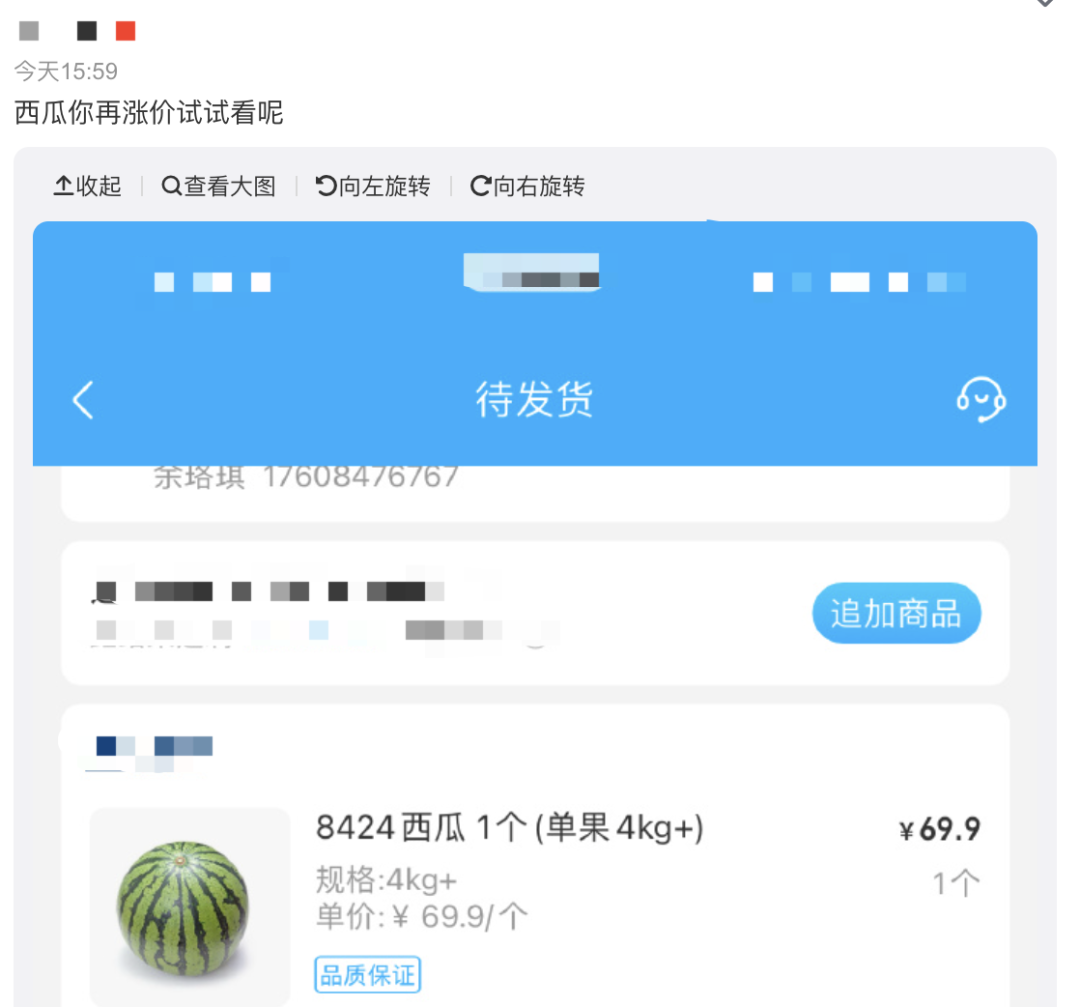Image resolution: width=1080 pixels, height=1007 pixels.
Task: Collapse the image with 收起
Action: coord(88,186)
